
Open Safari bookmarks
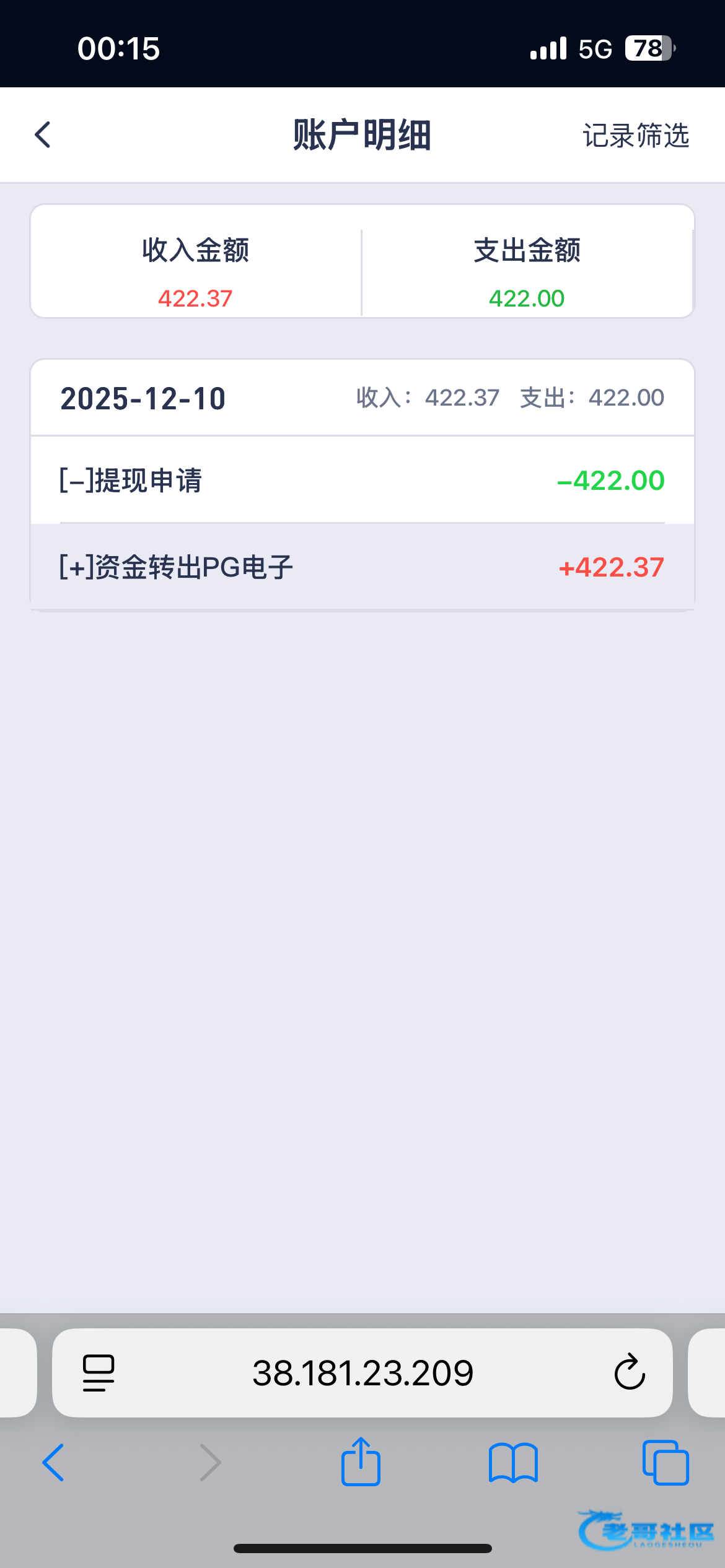[513, 1463]
